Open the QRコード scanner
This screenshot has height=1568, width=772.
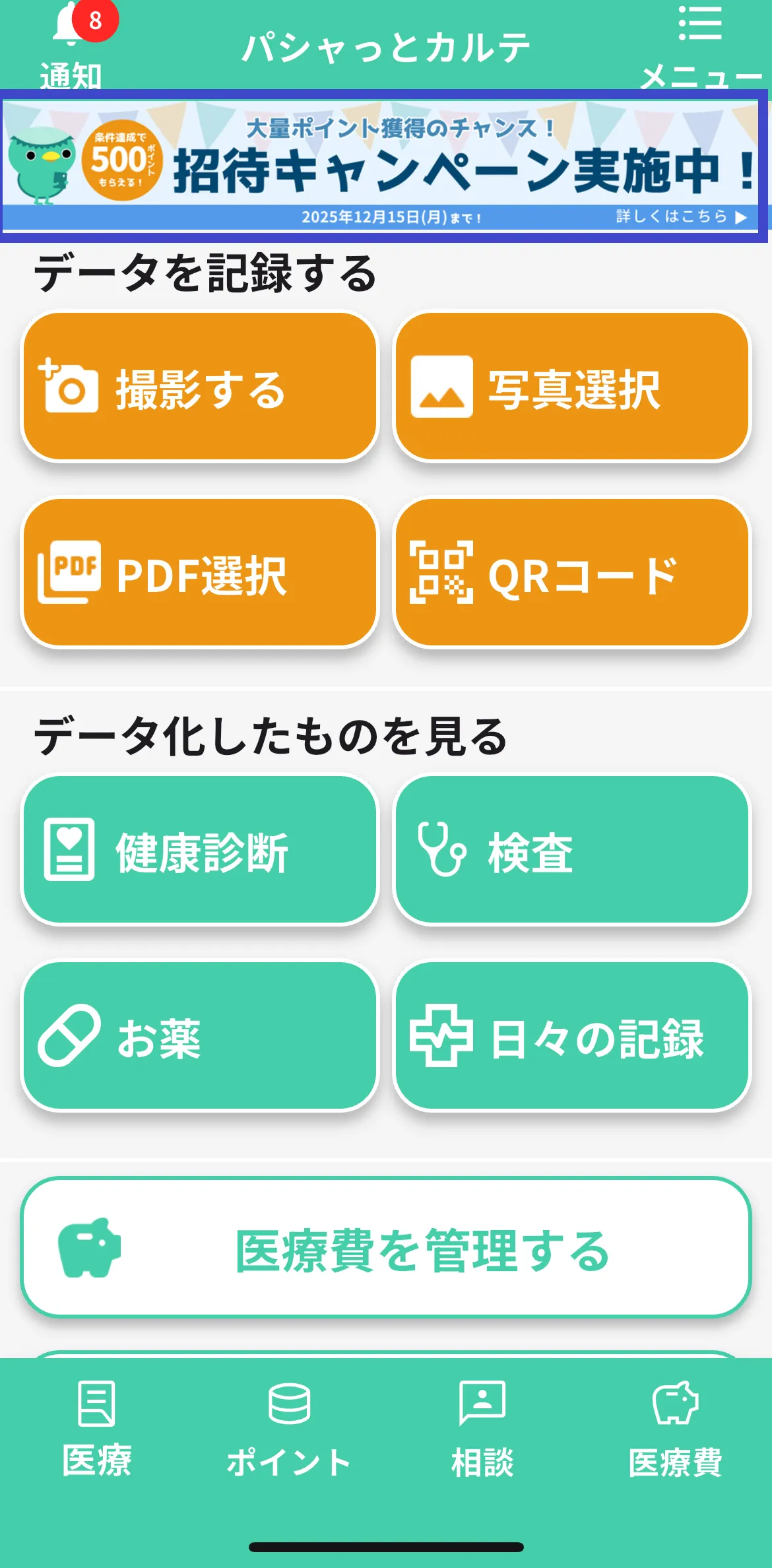coord(572,573)
